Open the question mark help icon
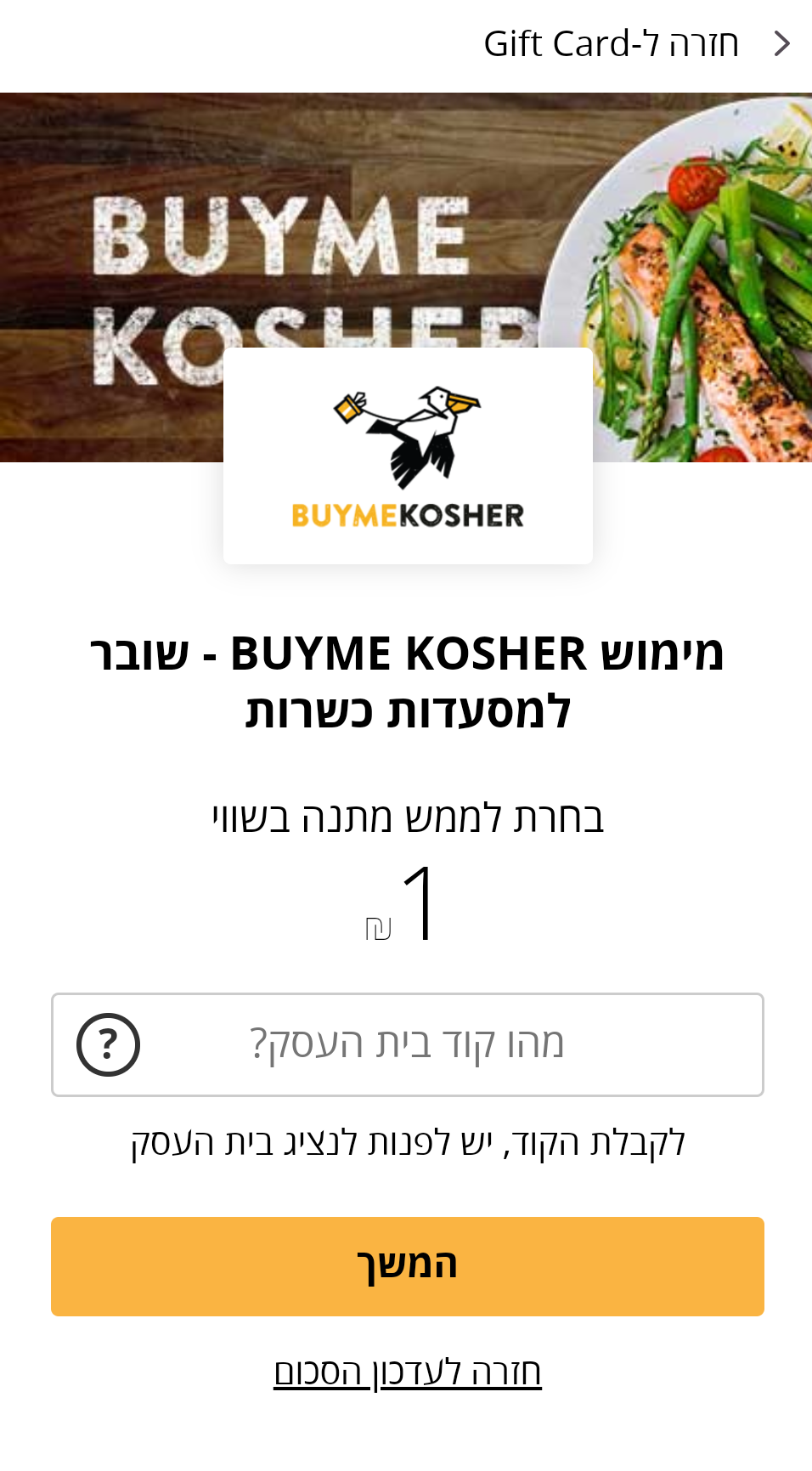The image size is (812, 1471). pos(108,1044)
